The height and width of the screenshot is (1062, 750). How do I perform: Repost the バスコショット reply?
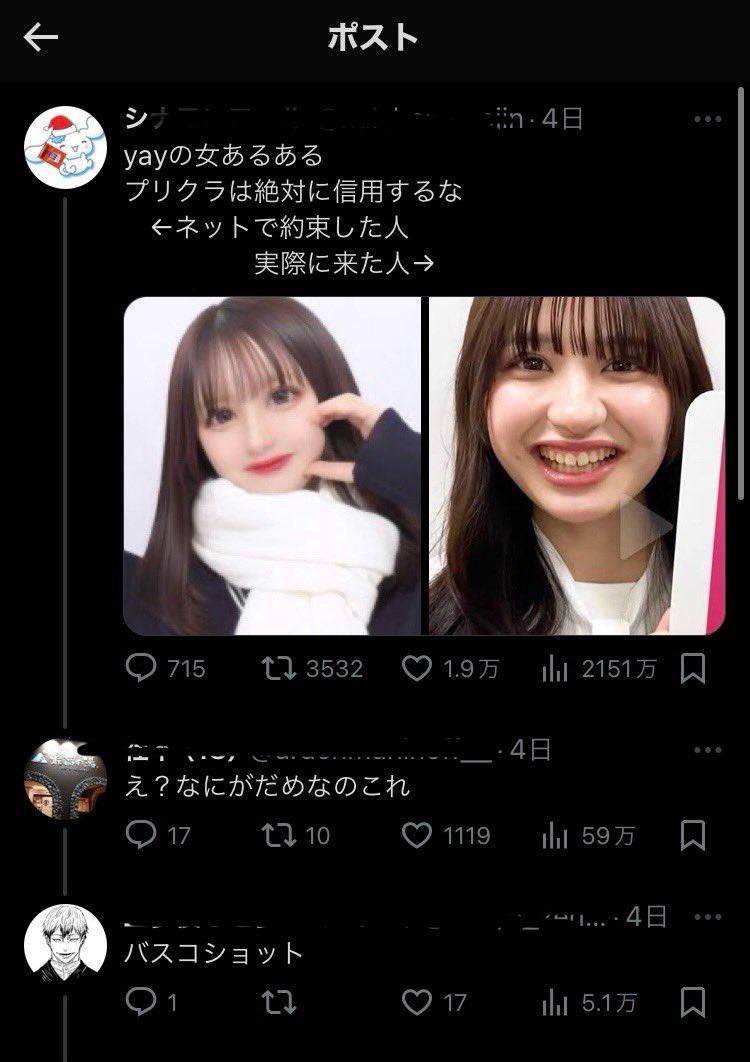tap(283, 1001)
